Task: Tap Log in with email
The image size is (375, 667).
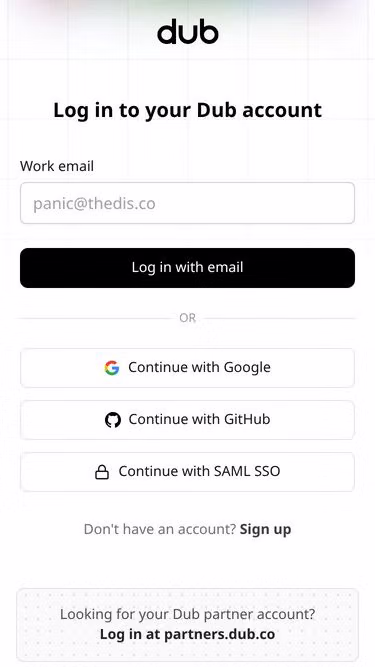Action: (188, 268)
